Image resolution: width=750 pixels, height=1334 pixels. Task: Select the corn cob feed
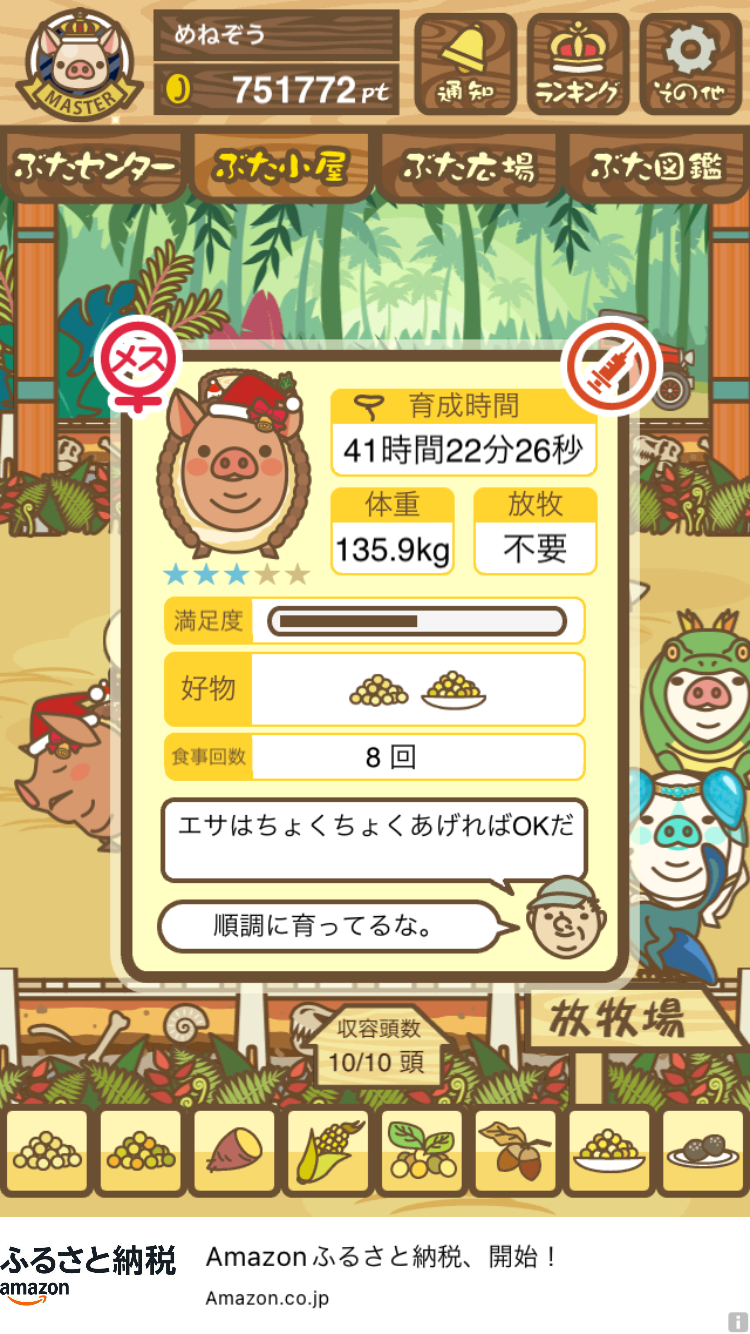pos(328,1152)
